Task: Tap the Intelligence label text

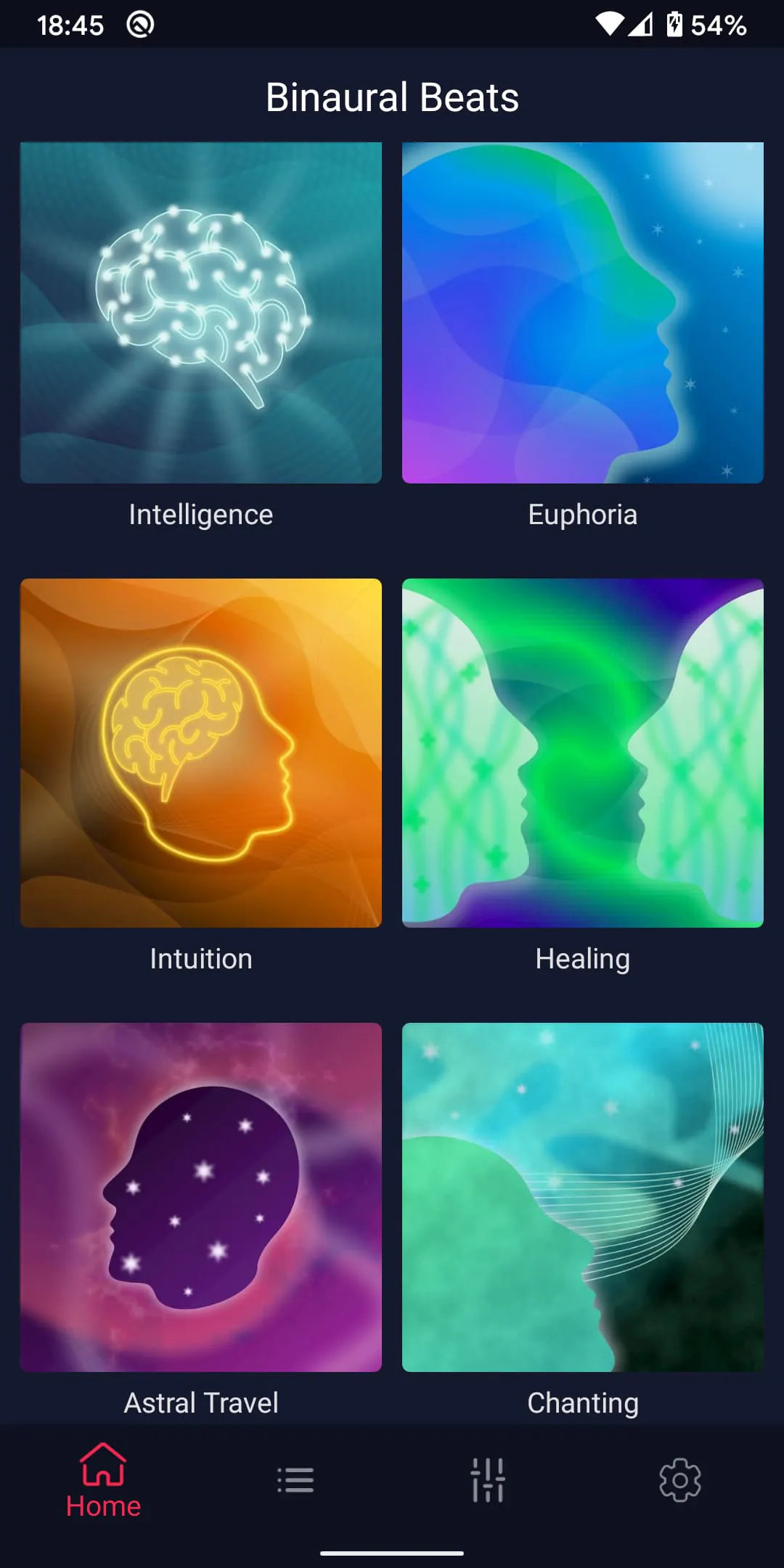Action: coord(200,514)
